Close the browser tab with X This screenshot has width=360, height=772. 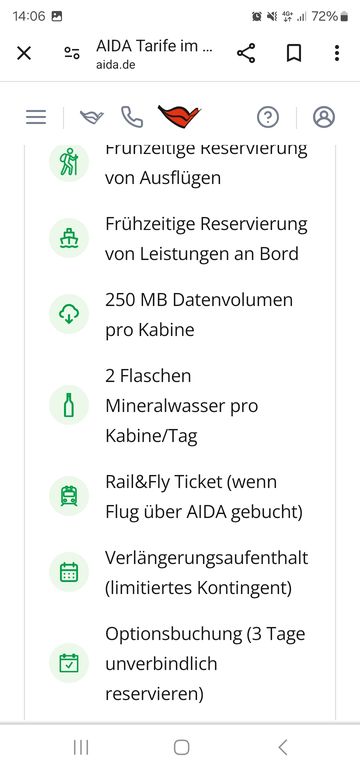click(24, 53)
